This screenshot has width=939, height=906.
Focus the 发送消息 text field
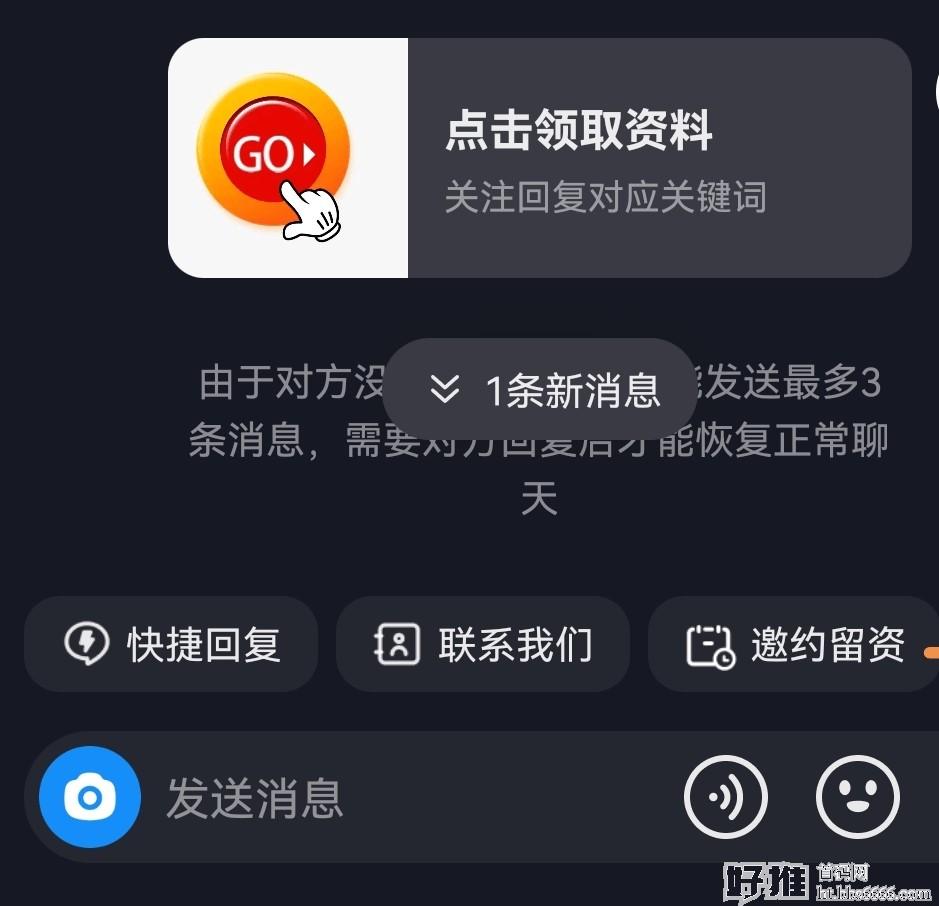coord(400,798)
